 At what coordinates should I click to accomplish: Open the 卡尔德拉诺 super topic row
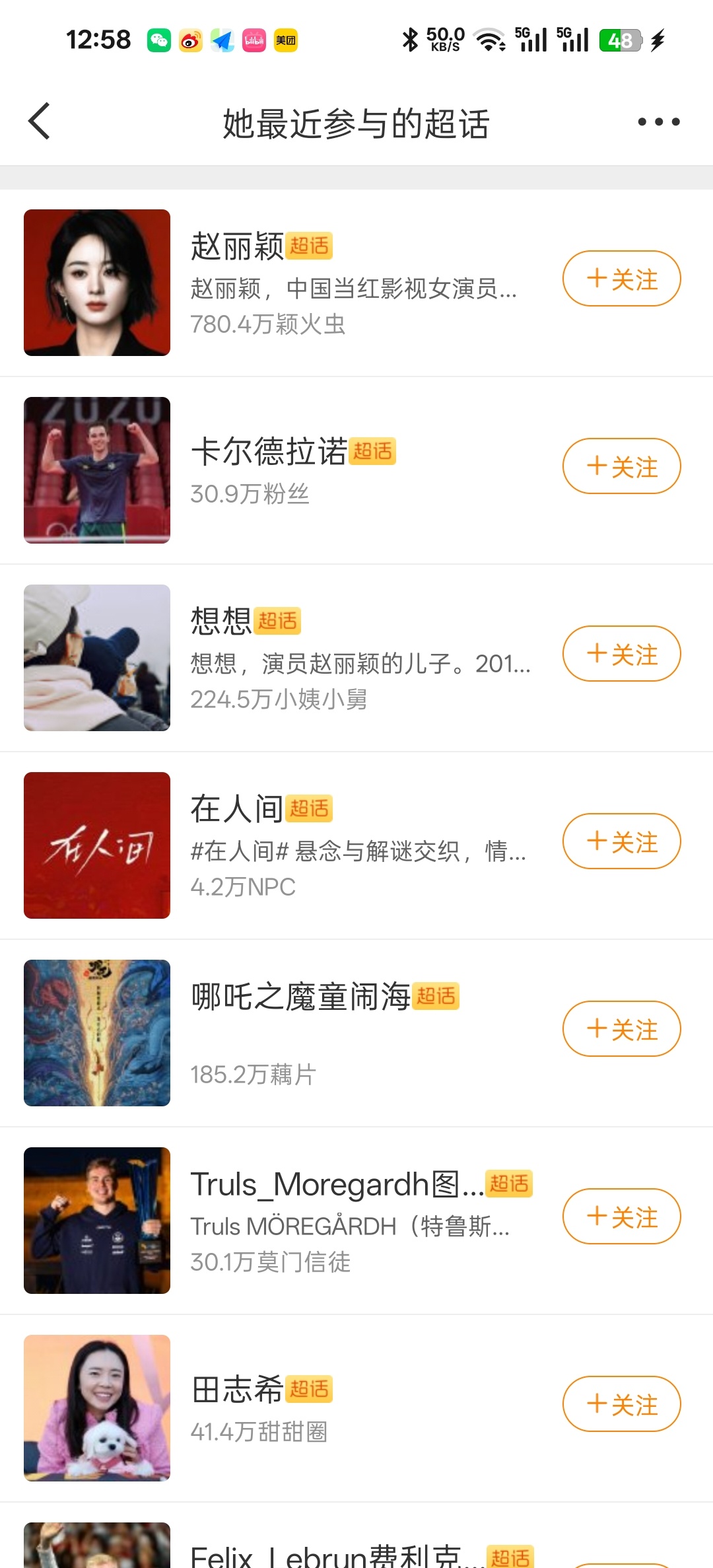coord(356,470)
